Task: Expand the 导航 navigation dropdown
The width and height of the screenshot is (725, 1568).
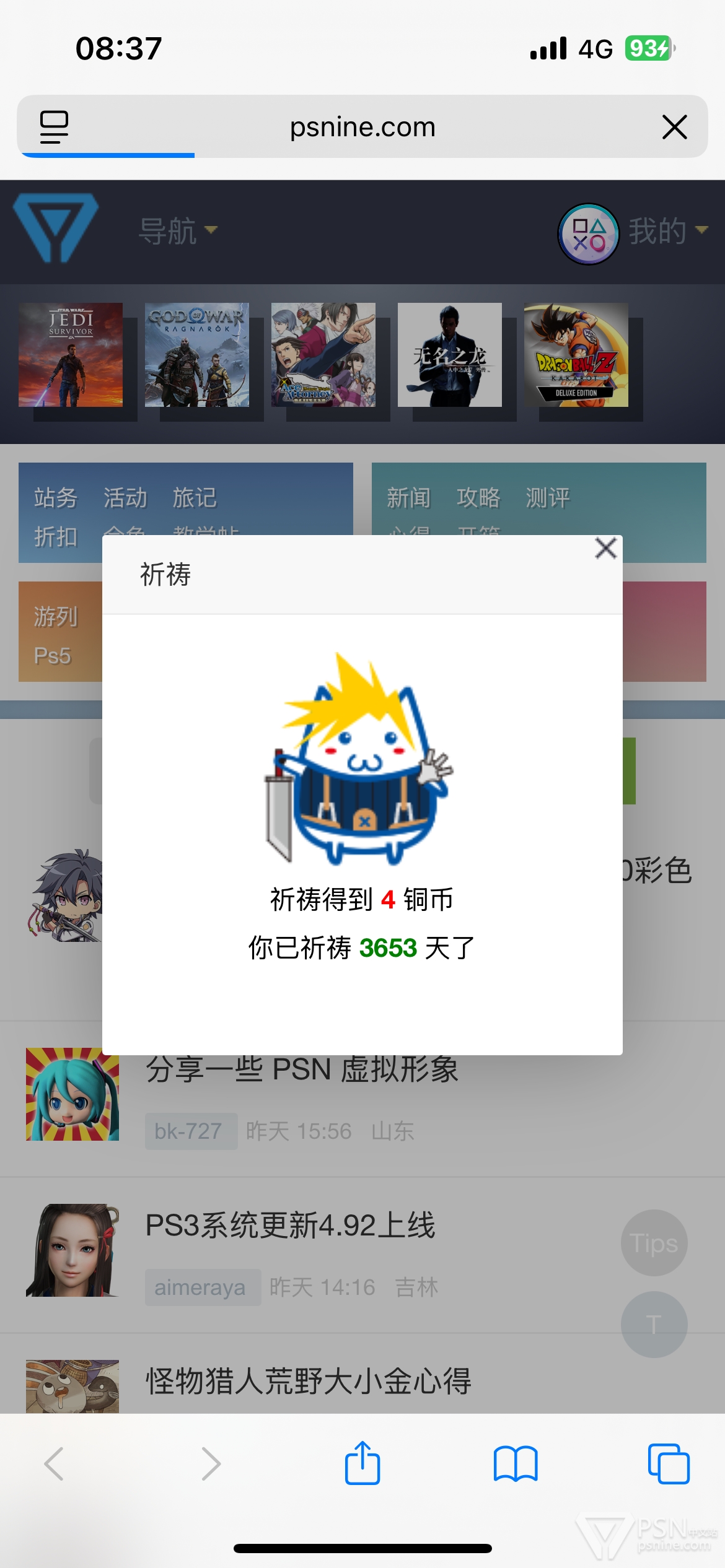Action: click(x=178, y=232)
